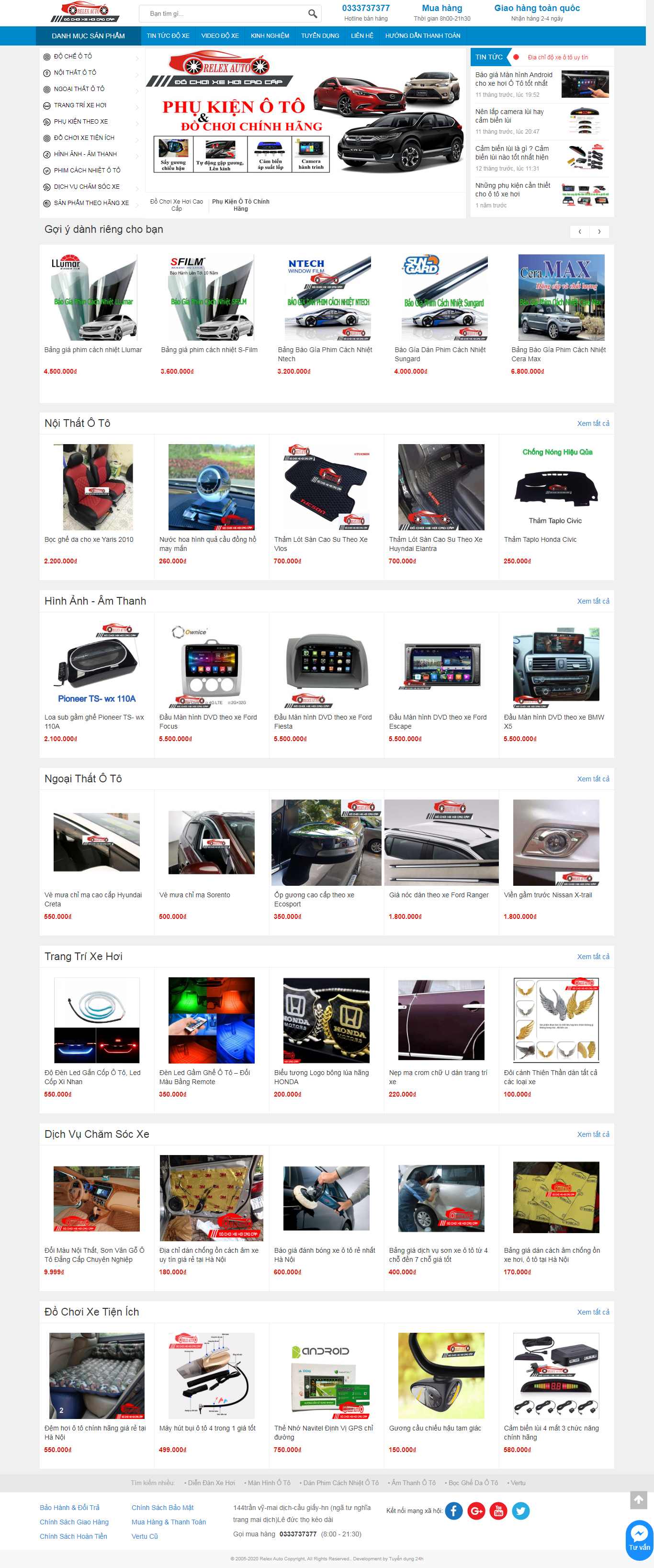The width and height of the screenshot is (654, 1568).
Task: Open the Gương cầu chiếu hậu tam giác product
Action: 434,1428
